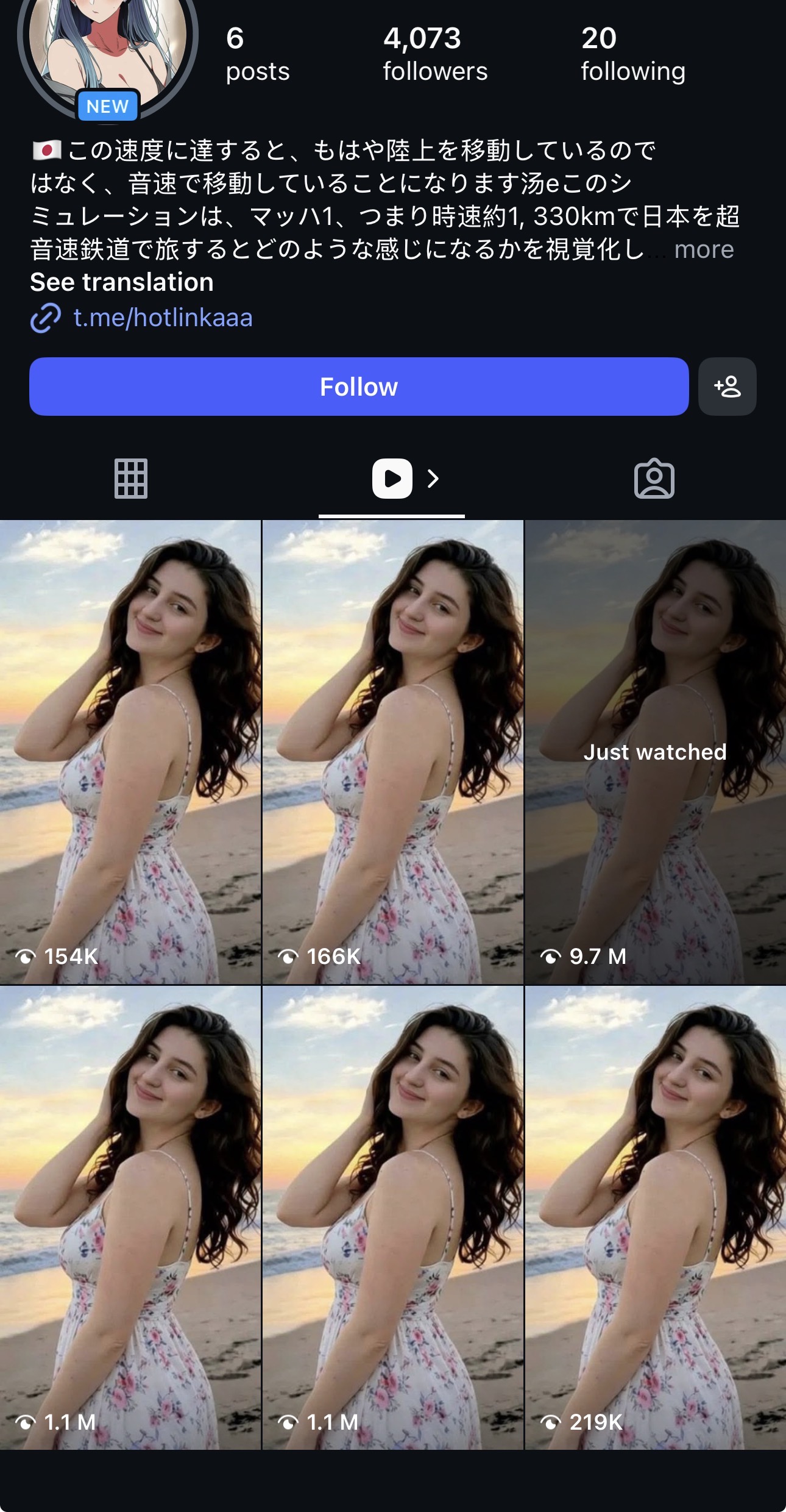Open the suggested accounts button
The width and height of the screenshot is (786, 1512).
coord(728,387)
